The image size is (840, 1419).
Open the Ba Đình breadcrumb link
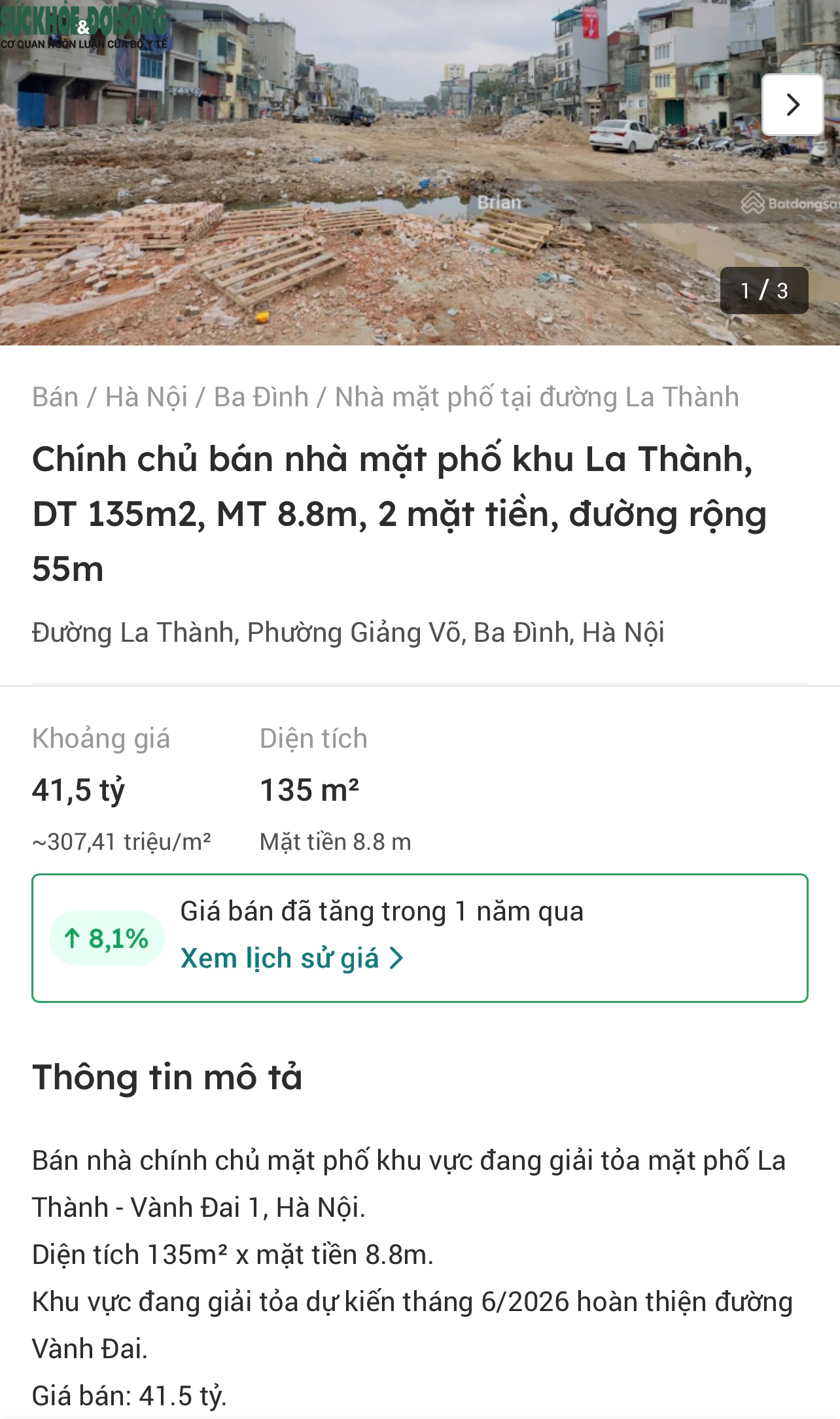pyautogui.click(x=262, y=396)
